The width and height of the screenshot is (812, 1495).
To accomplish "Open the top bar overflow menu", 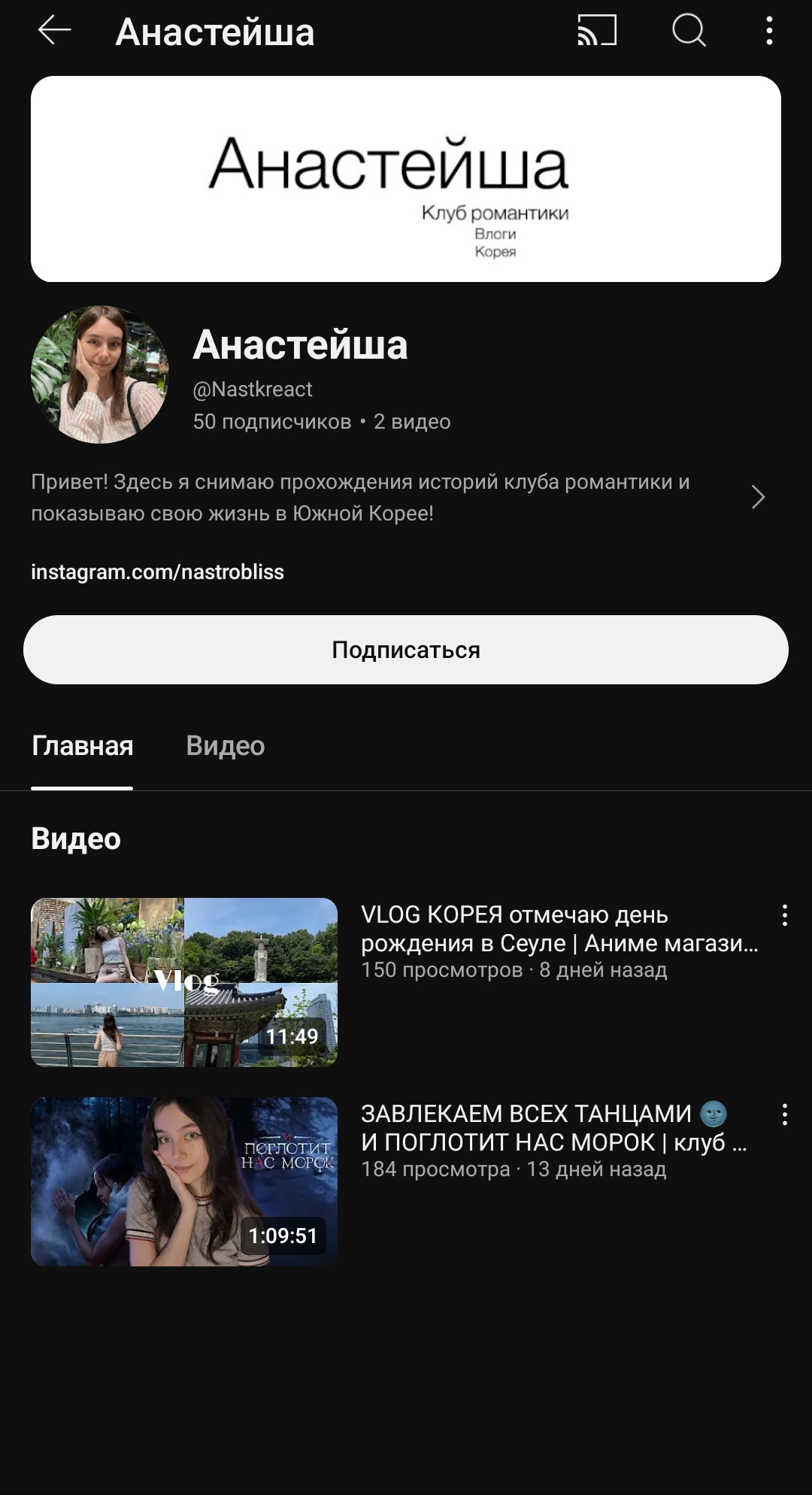I will point(768,31).
